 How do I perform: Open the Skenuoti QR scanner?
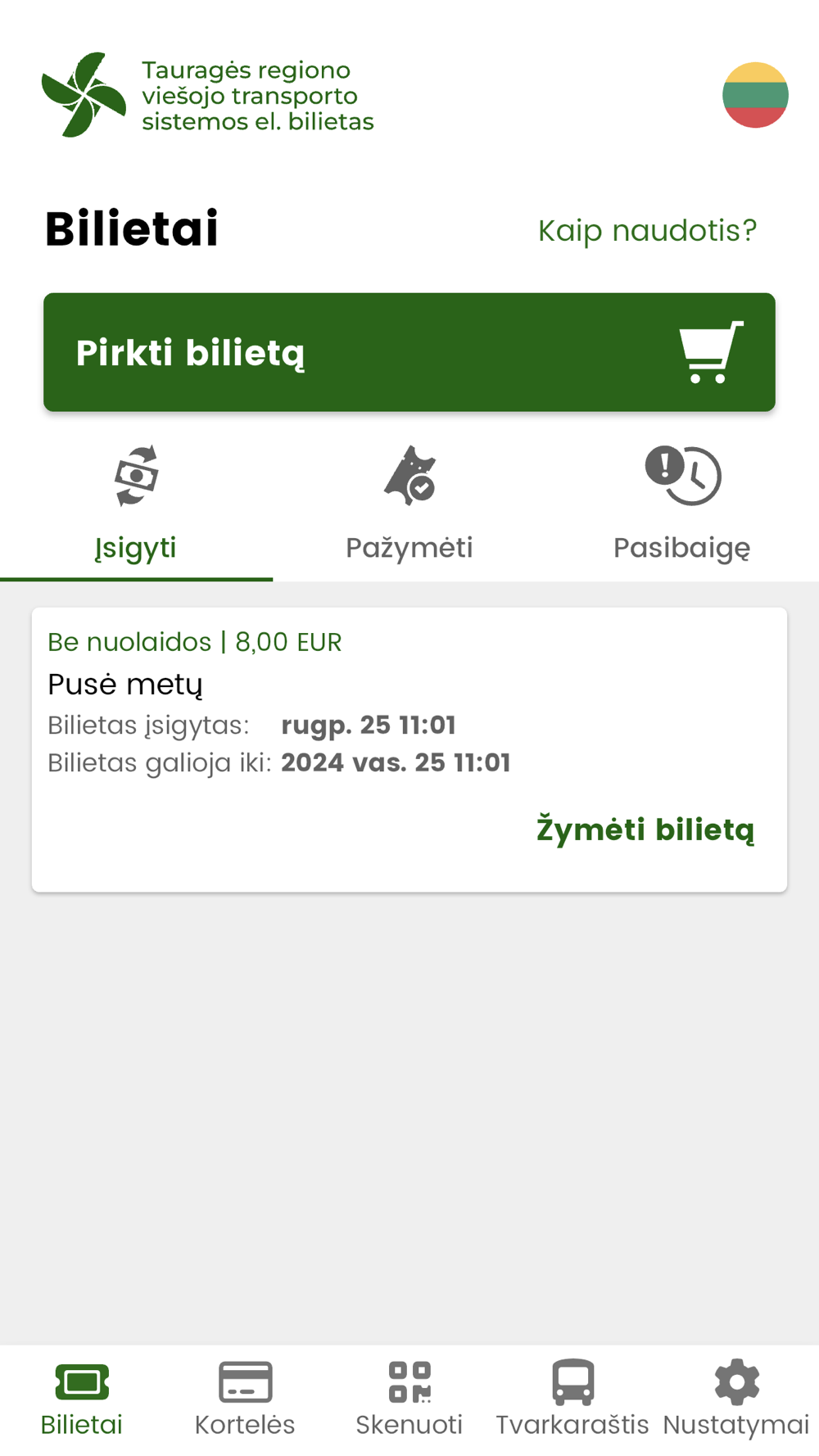click(409, 1399)
